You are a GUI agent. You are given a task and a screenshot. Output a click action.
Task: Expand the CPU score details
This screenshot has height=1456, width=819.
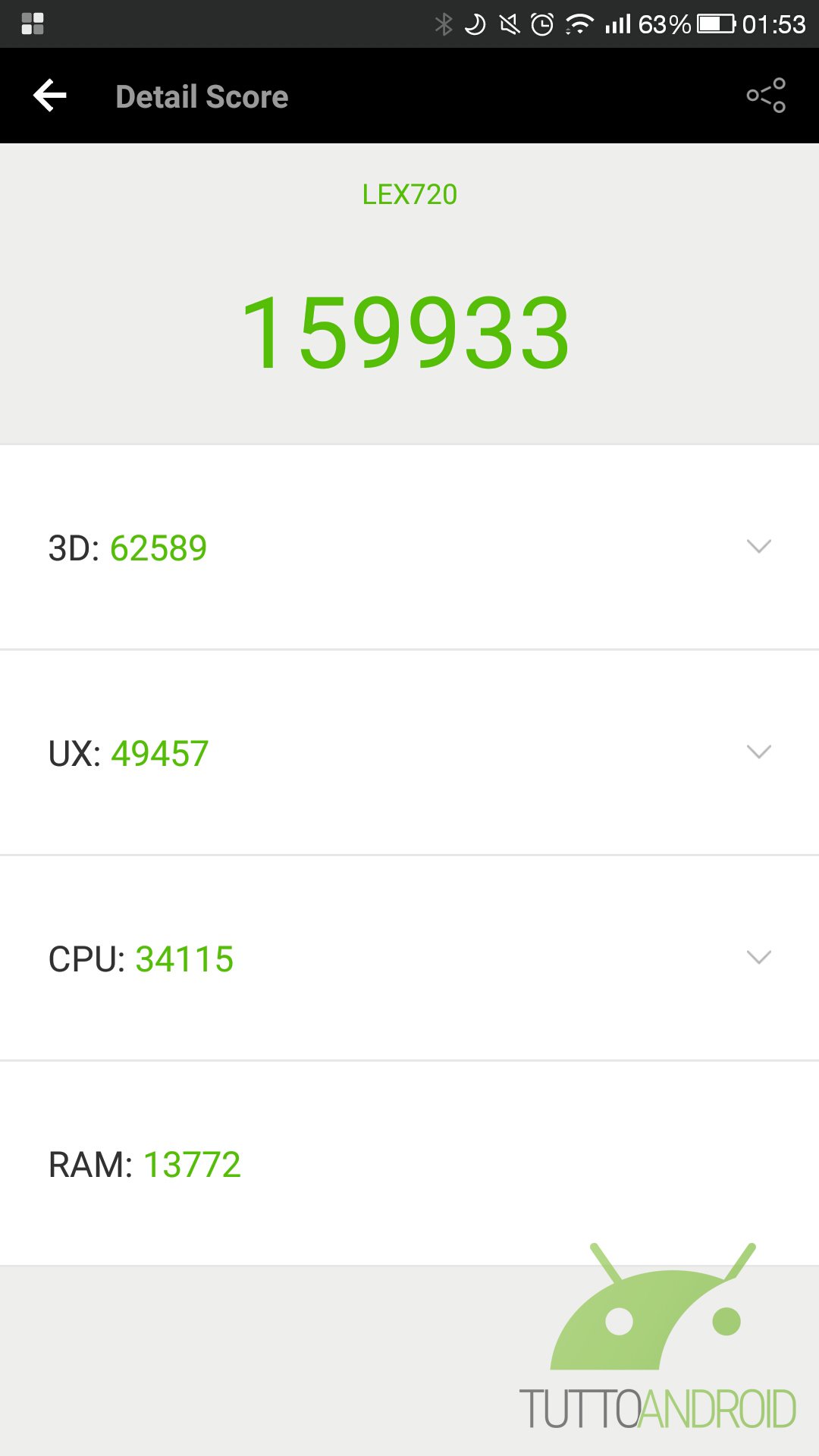758,957
